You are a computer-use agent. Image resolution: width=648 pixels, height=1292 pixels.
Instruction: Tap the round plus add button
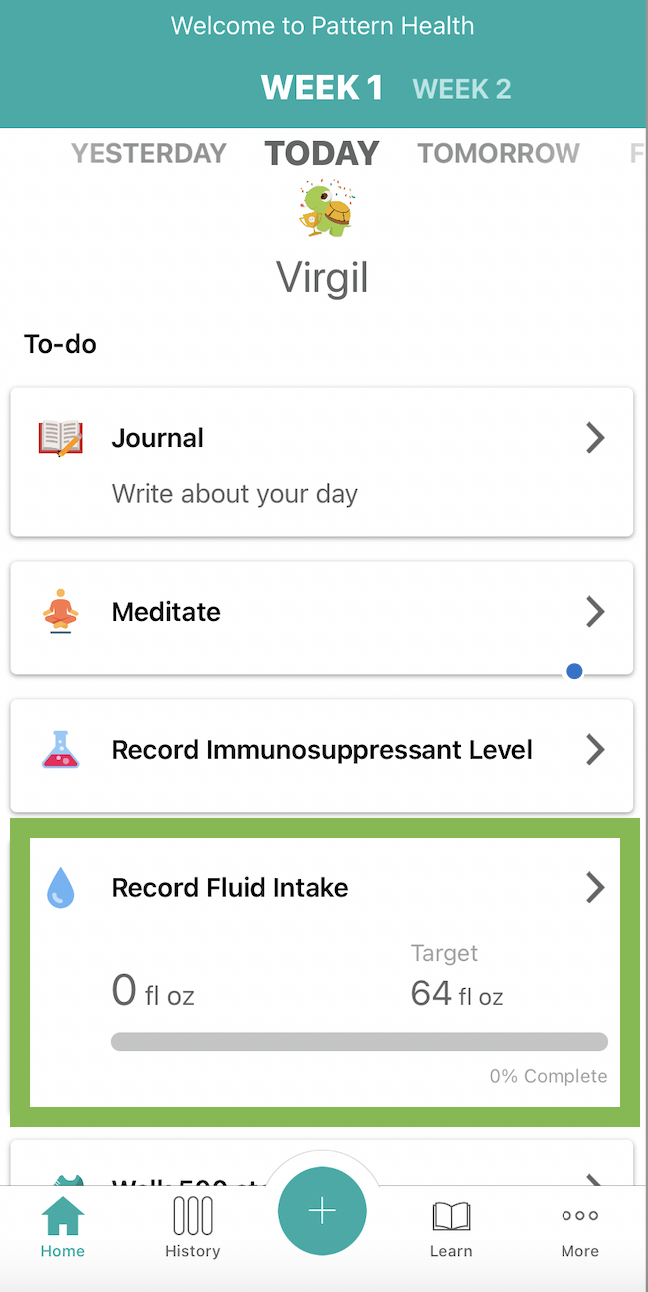pyautogui.click(x=322, y=1211)
